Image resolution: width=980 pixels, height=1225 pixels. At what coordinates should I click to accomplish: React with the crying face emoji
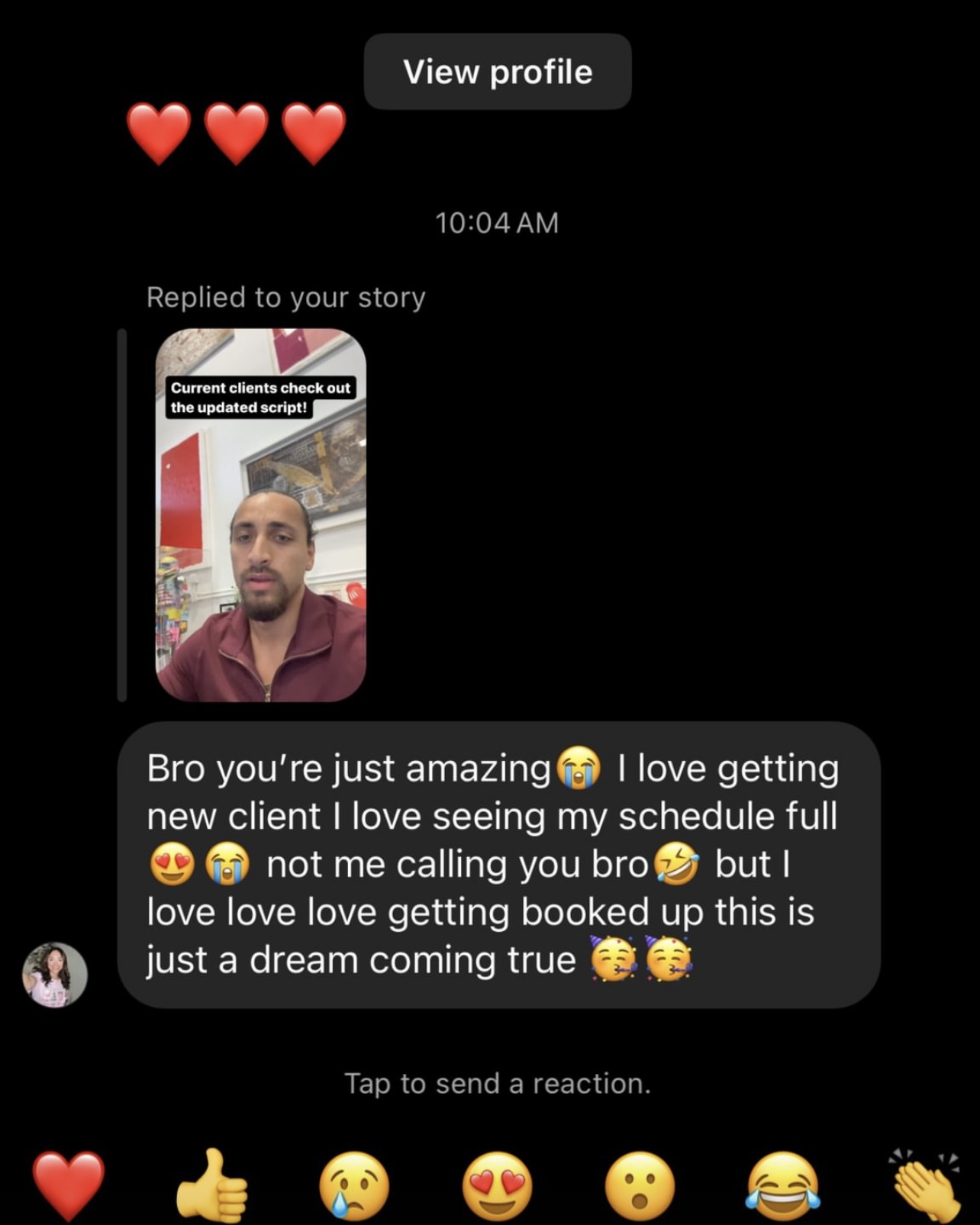coord(354,1185)
